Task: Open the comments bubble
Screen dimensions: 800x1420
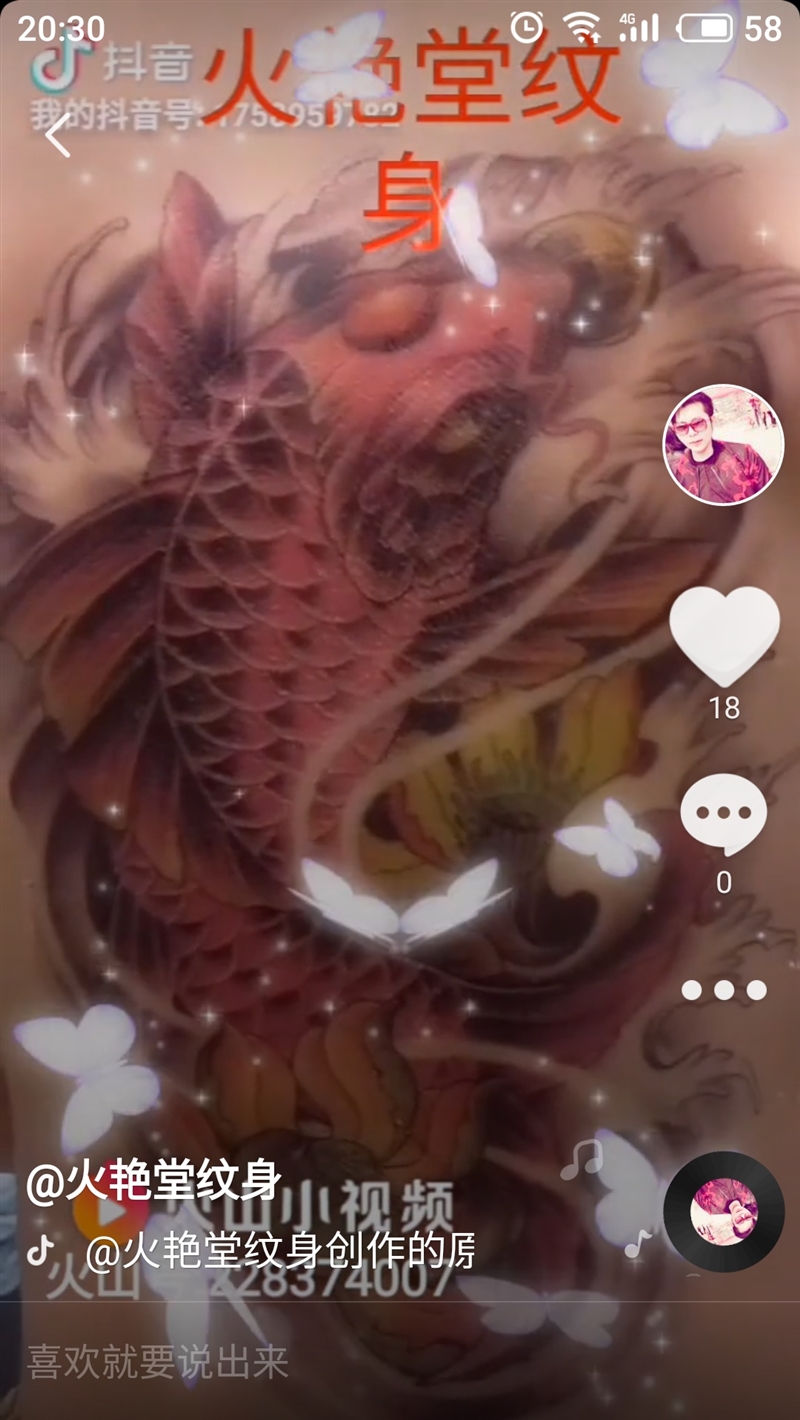Action: tap(724, 814)
